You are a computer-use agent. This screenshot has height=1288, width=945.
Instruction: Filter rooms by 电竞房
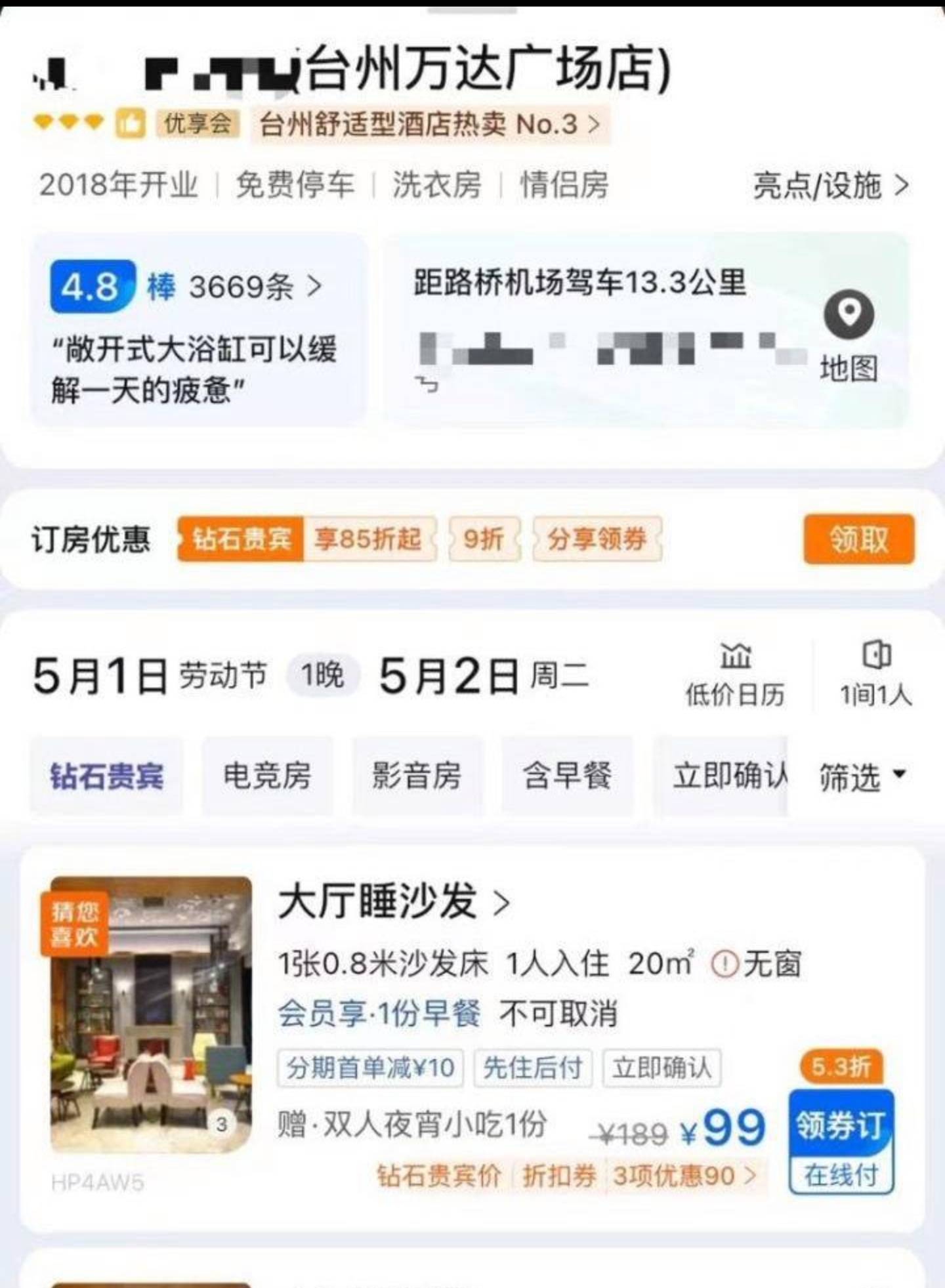point(267,776)
